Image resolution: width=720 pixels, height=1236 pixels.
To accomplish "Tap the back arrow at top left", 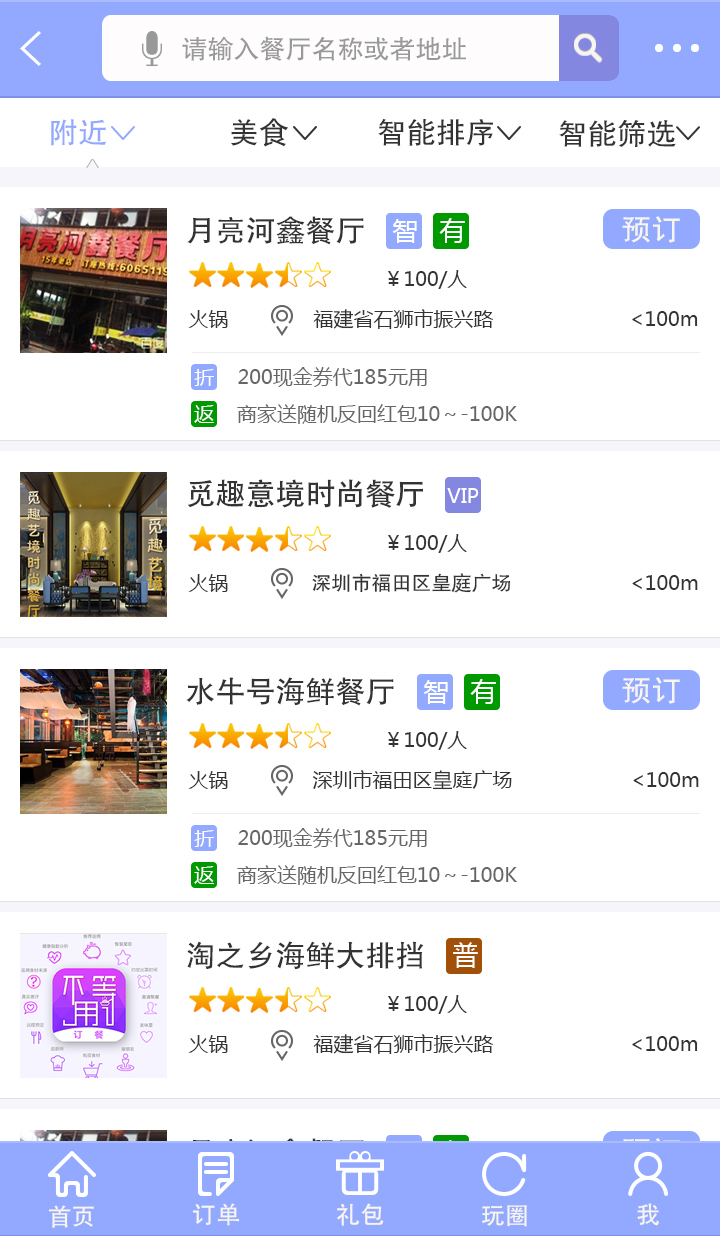I will (31, 47).
